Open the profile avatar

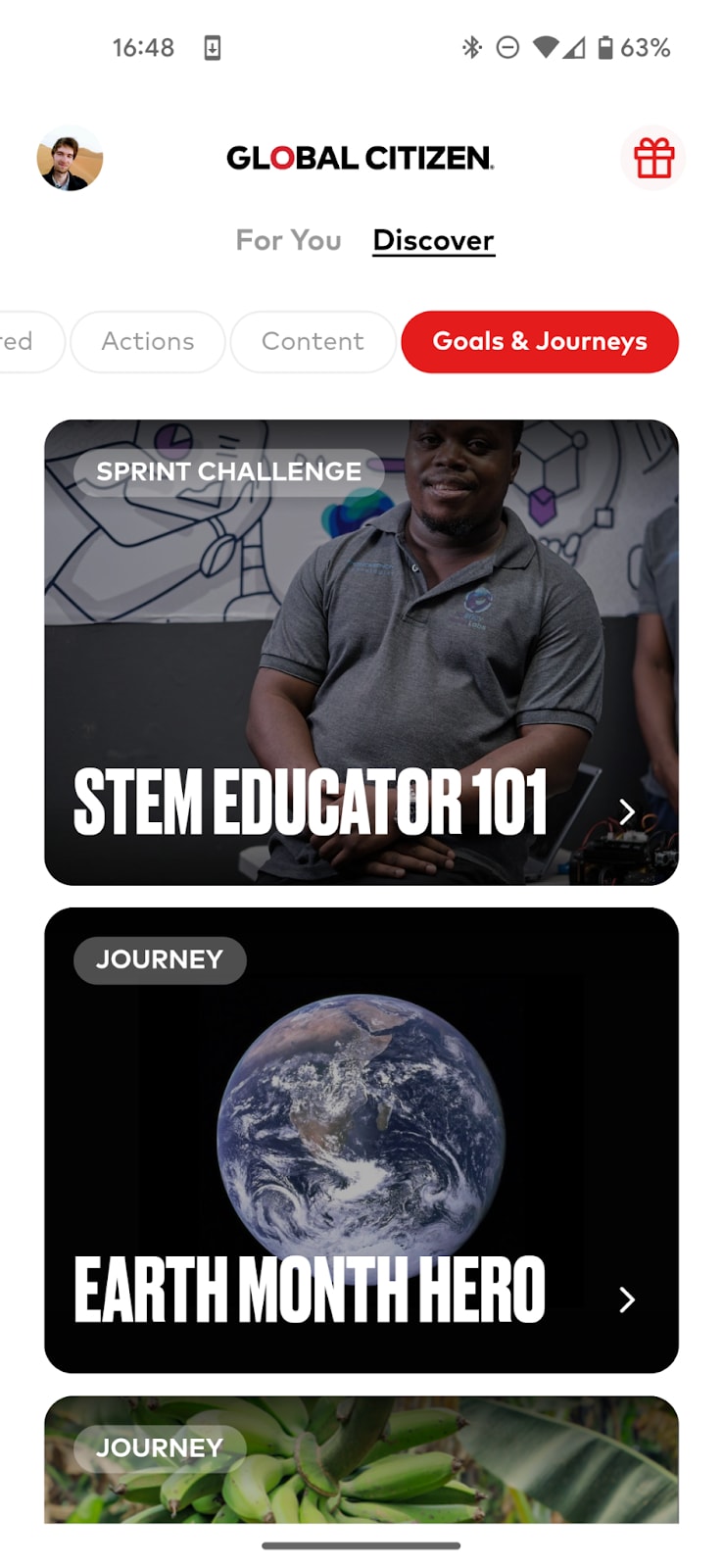pos(70,158)
